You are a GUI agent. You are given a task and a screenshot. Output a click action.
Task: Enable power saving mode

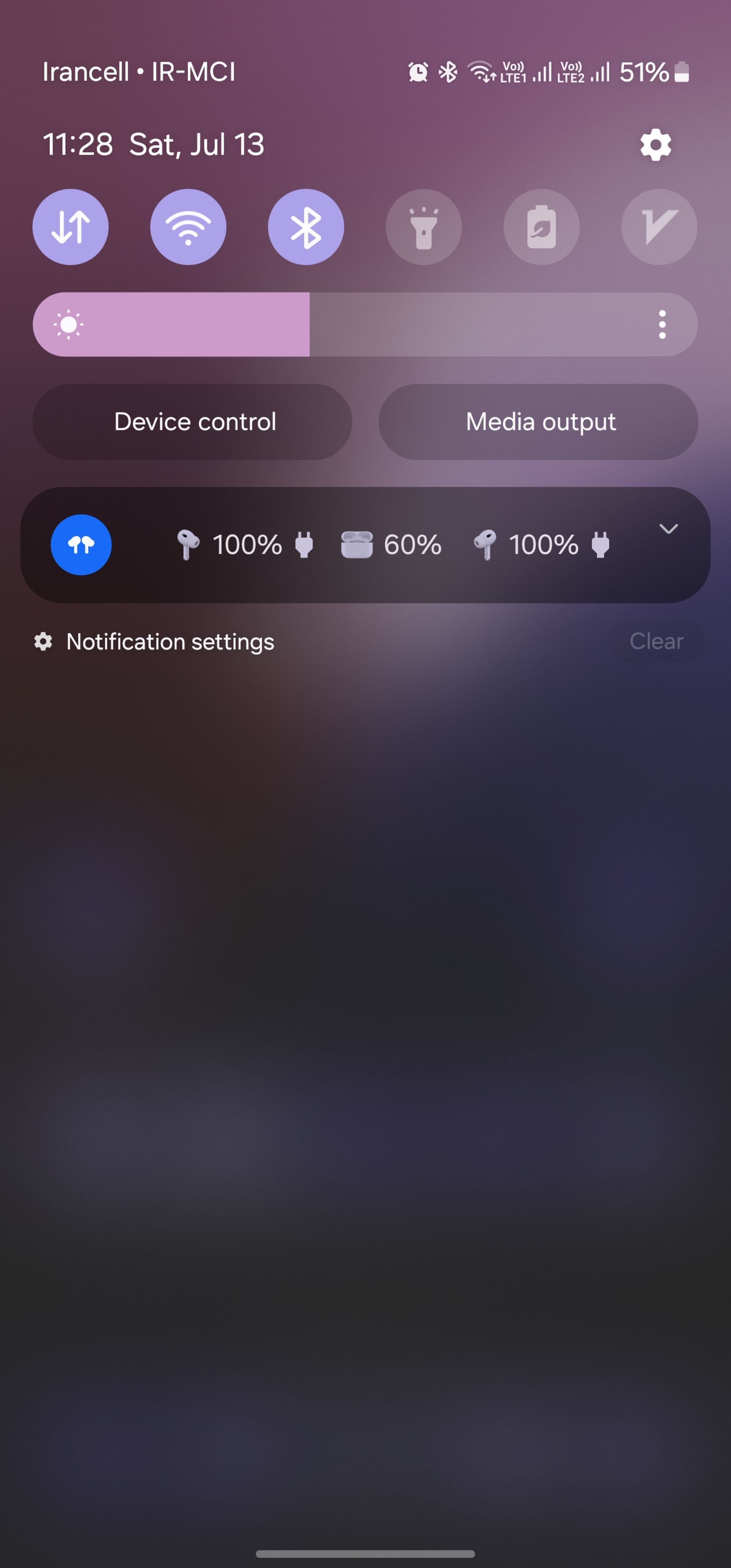542,227
